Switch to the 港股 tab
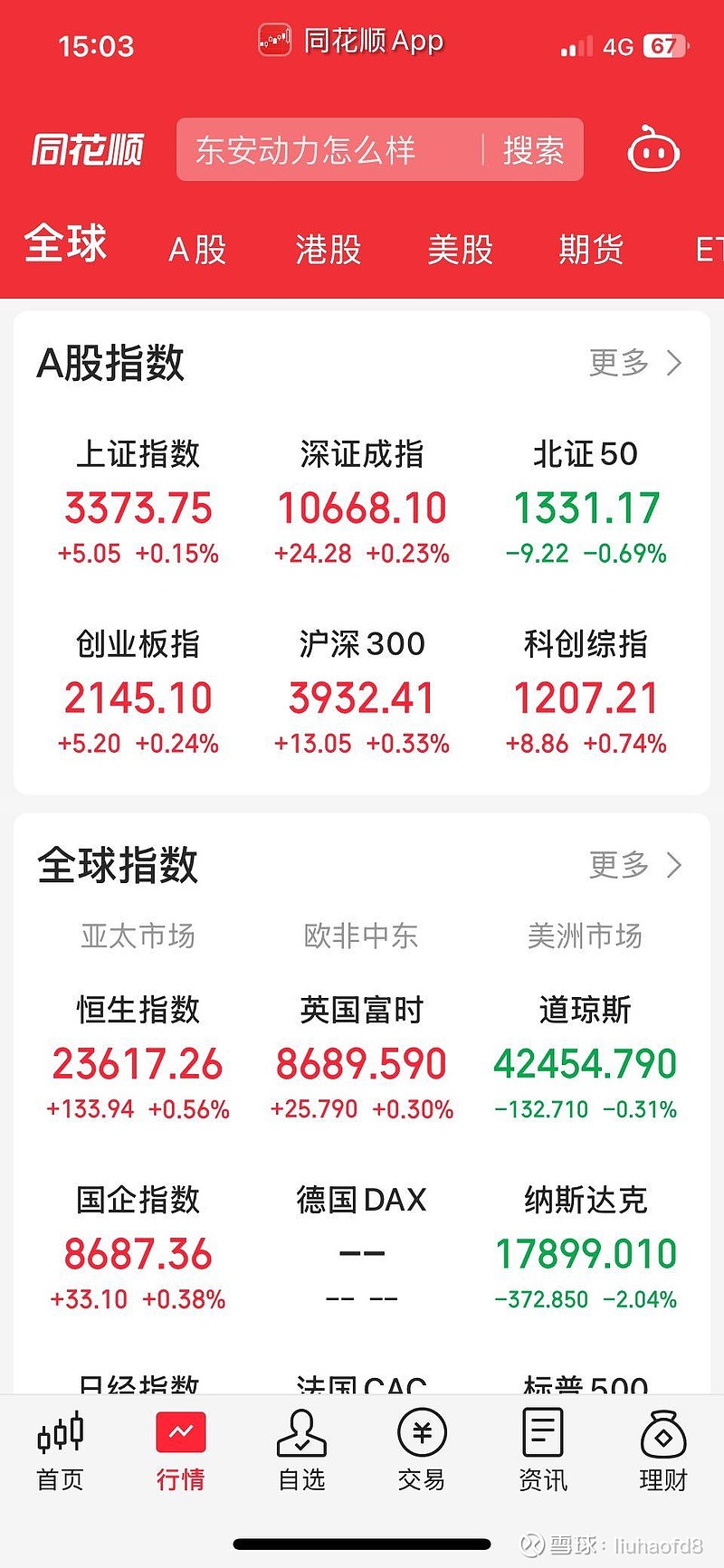Image resolution: width=724 pixels, height=1568 pixels. point(326,249)
